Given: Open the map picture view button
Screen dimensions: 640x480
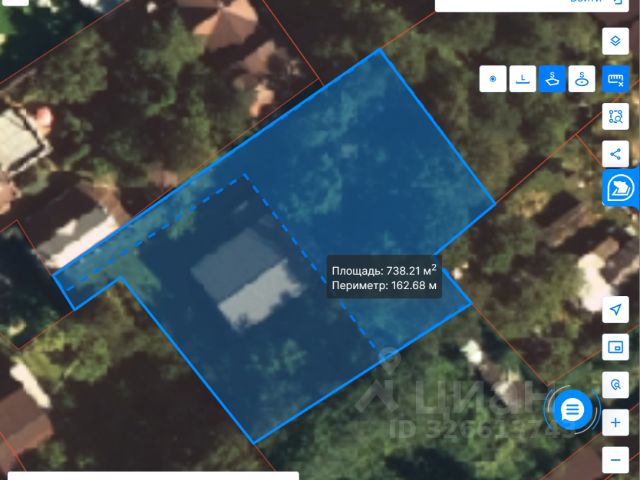Looking at the screenshot, I should (x=615, y=347).
